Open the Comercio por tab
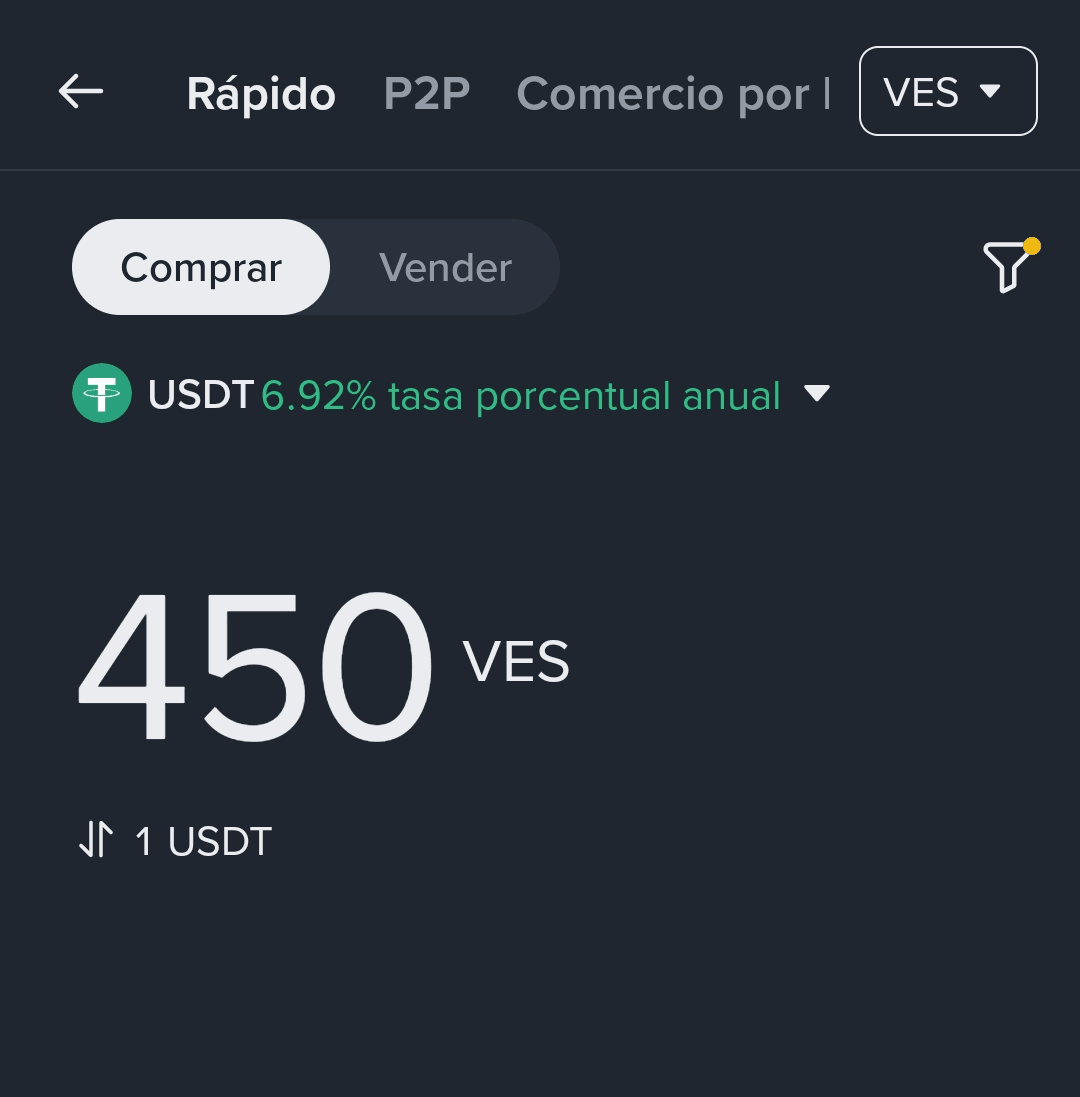 (x=672, y=94)
